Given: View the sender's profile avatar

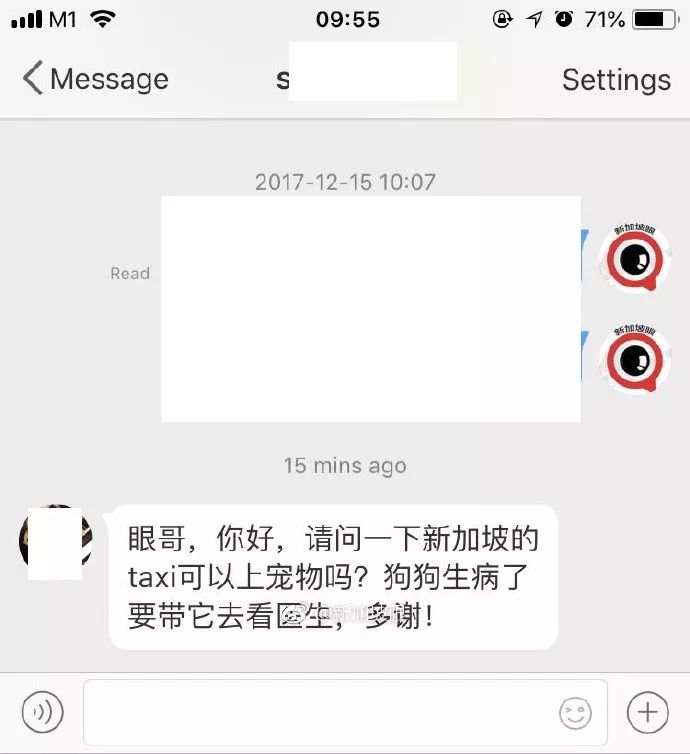Looking at the screenshot, I should (55, 542).
